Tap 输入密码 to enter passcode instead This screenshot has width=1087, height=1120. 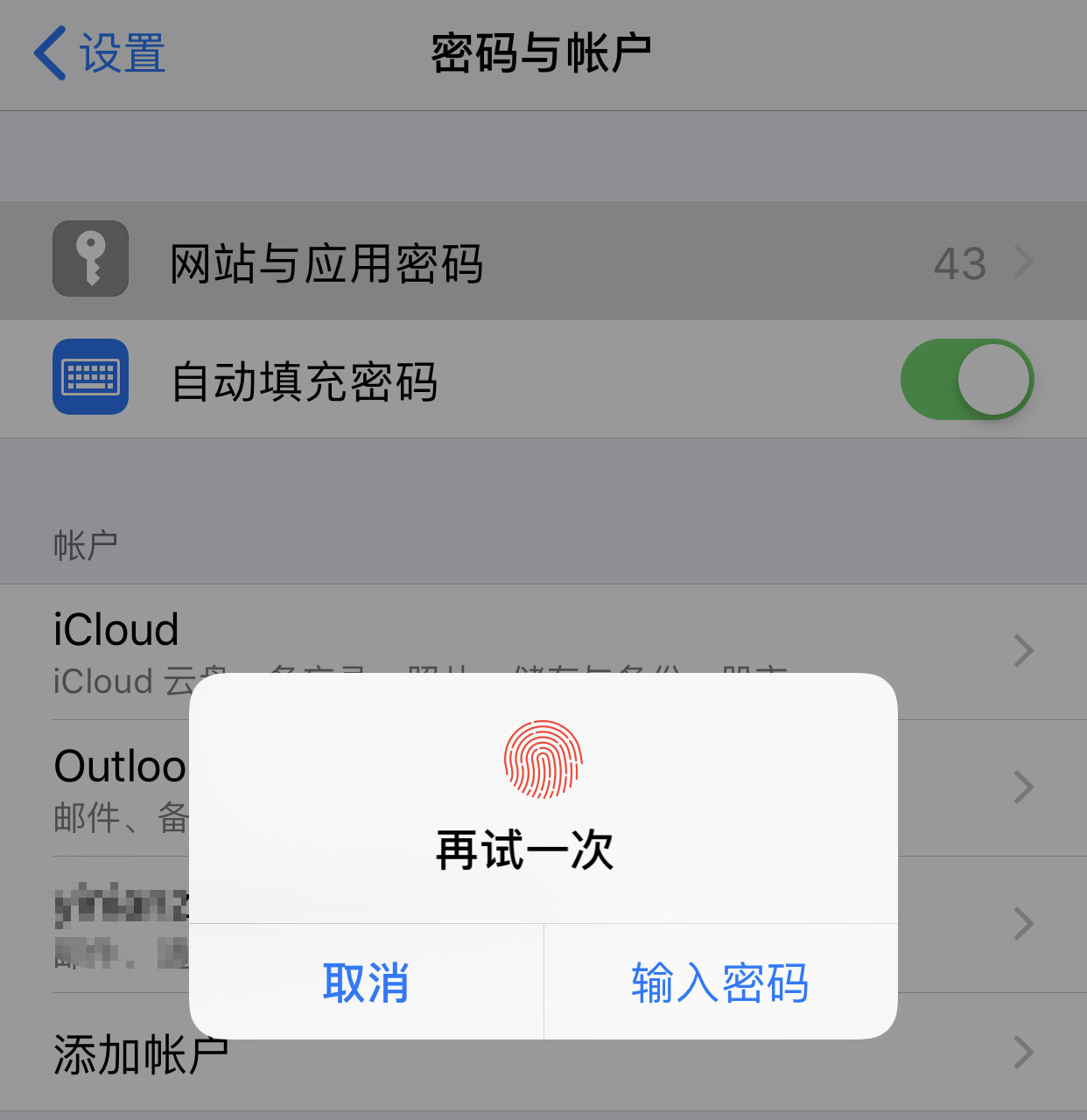click(719, 983)
